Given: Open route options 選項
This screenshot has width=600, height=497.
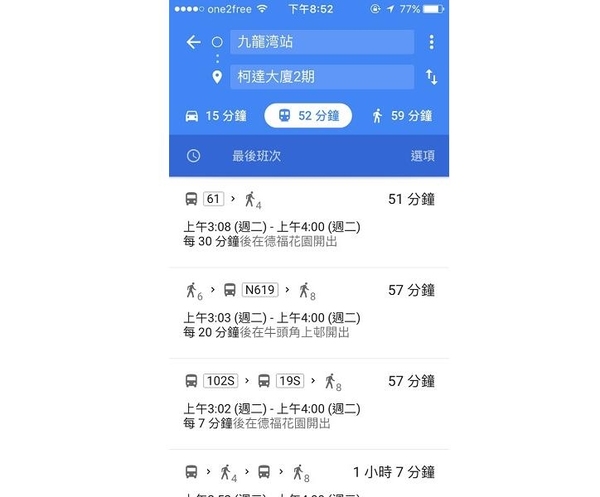Looking at the screenshot, I should [x=422, y=156].
